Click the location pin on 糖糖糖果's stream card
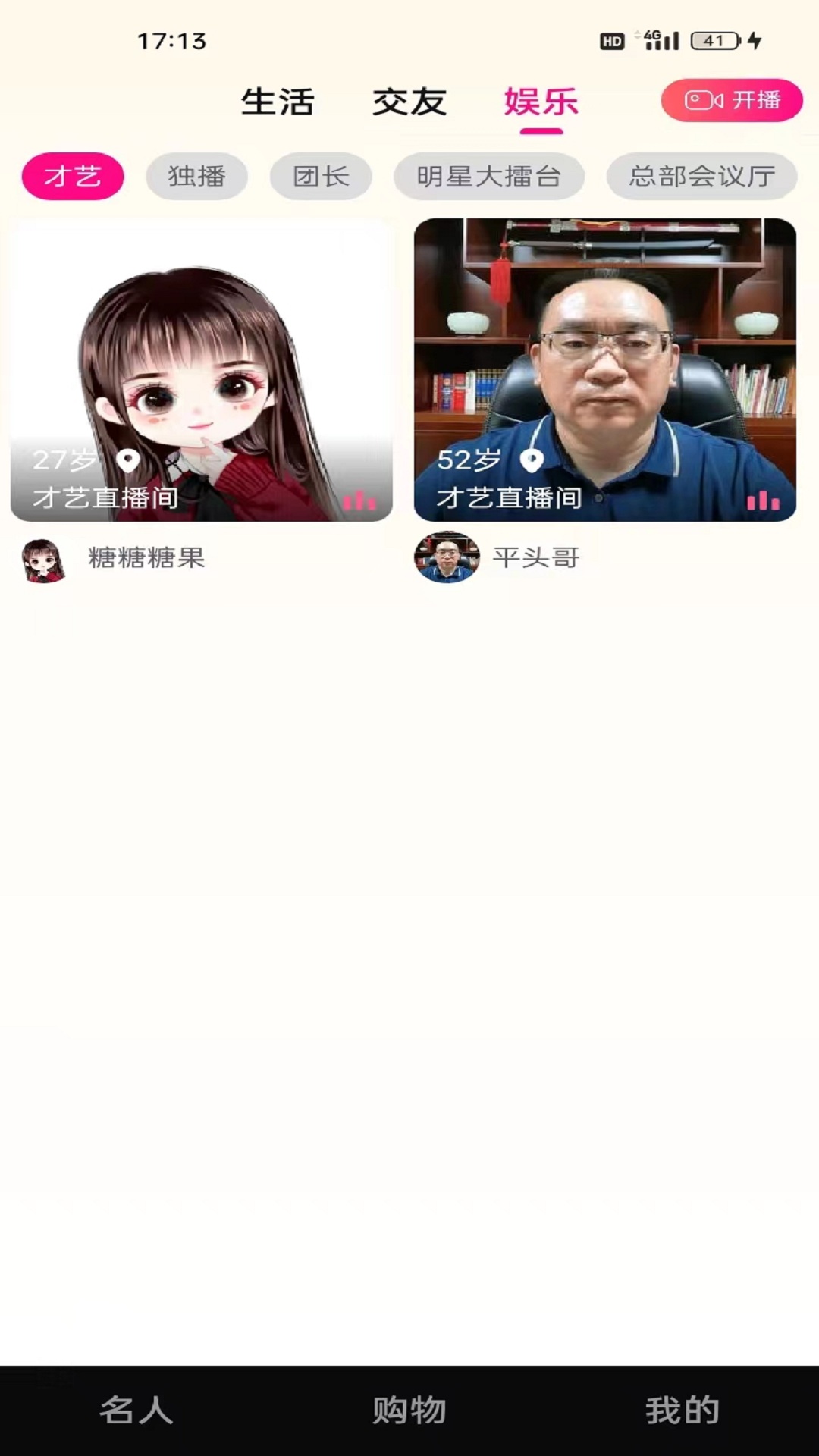The width and height of the screenshot is (819, 1456). [126, 458]
